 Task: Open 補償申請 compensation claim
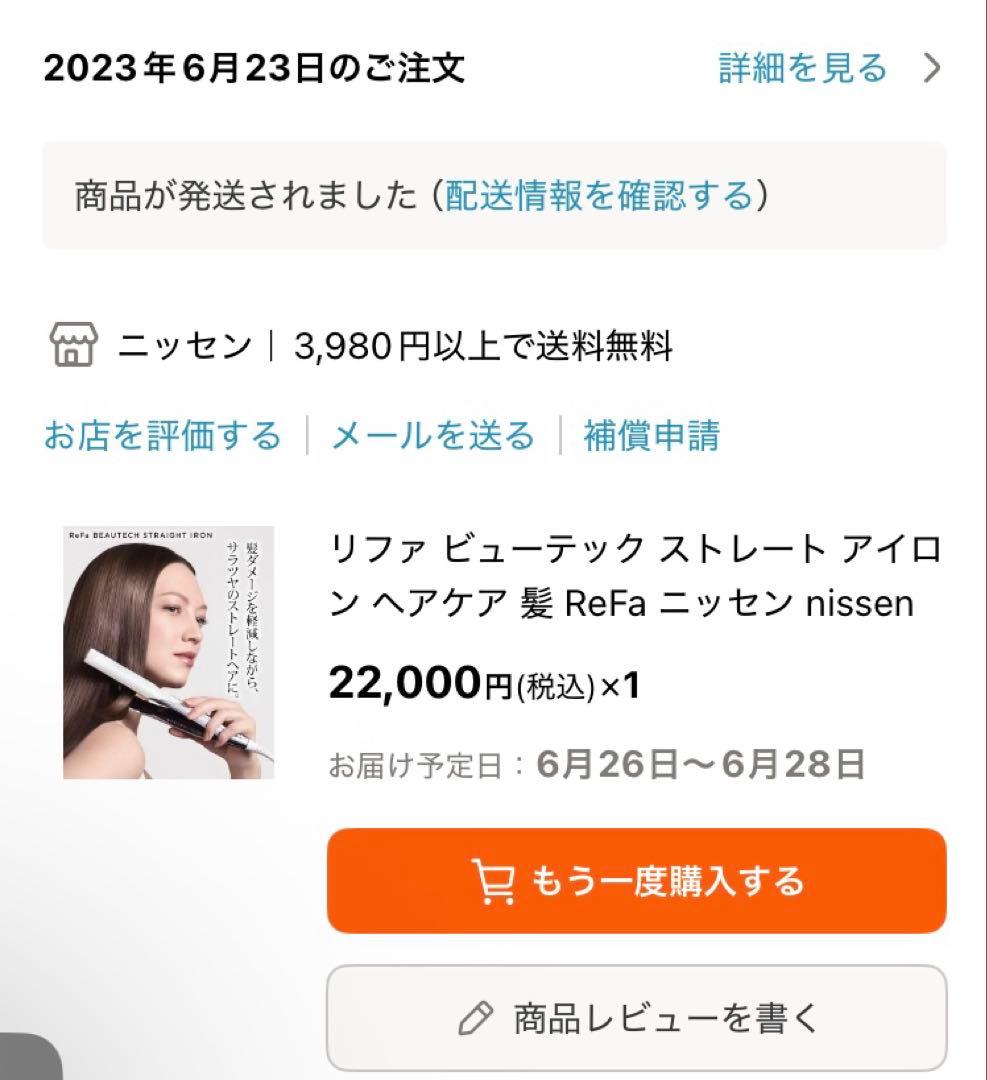pos(651,436)
